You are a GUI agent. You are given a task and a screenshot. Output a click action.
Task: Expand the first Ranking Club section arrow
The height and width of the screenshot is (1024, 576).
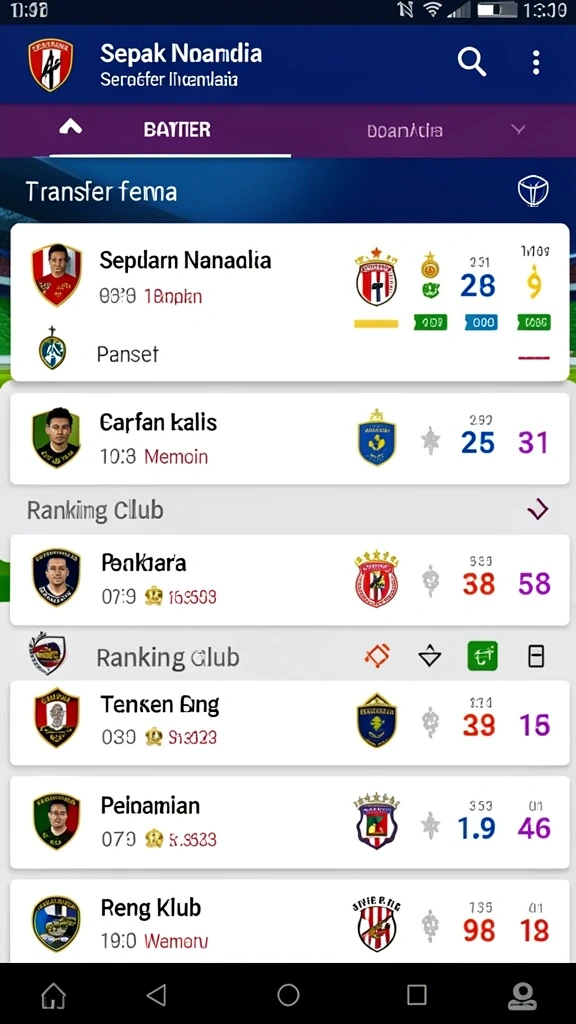pyautogui.click(x=537, y=510)
